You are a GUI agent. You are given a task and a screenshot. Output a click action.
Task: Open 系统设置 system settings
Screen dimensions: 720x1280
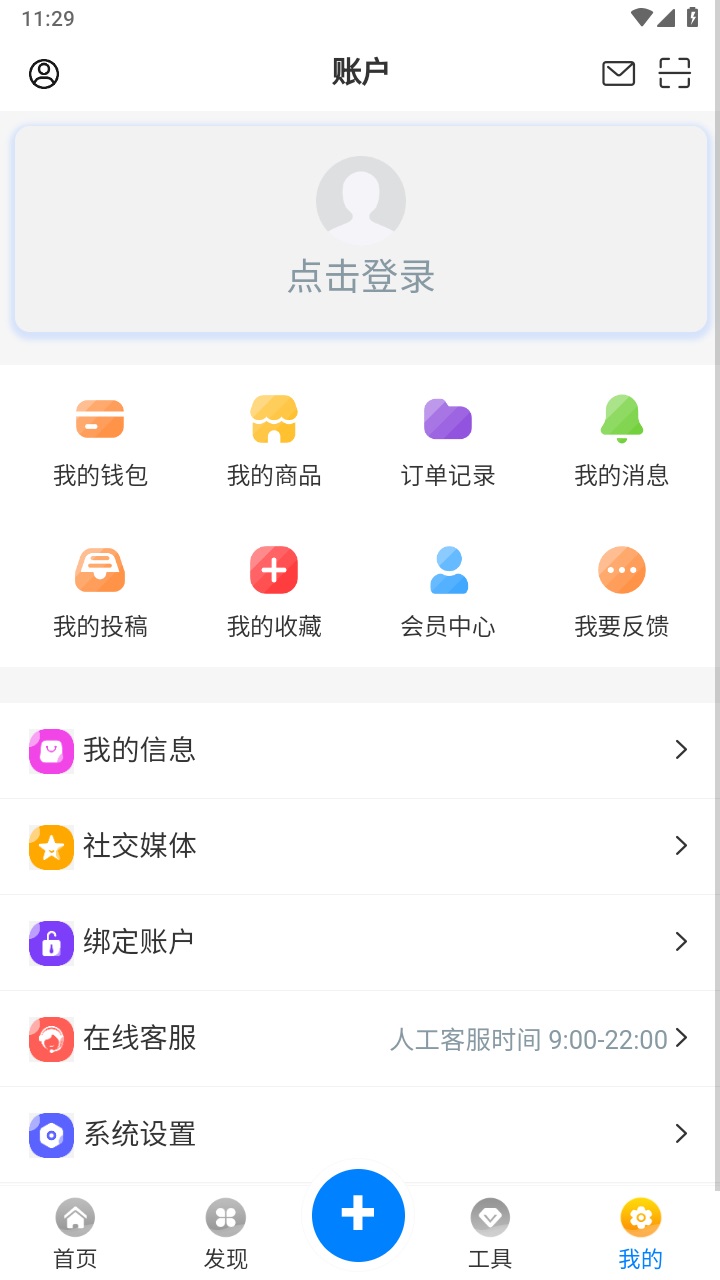360,1134
